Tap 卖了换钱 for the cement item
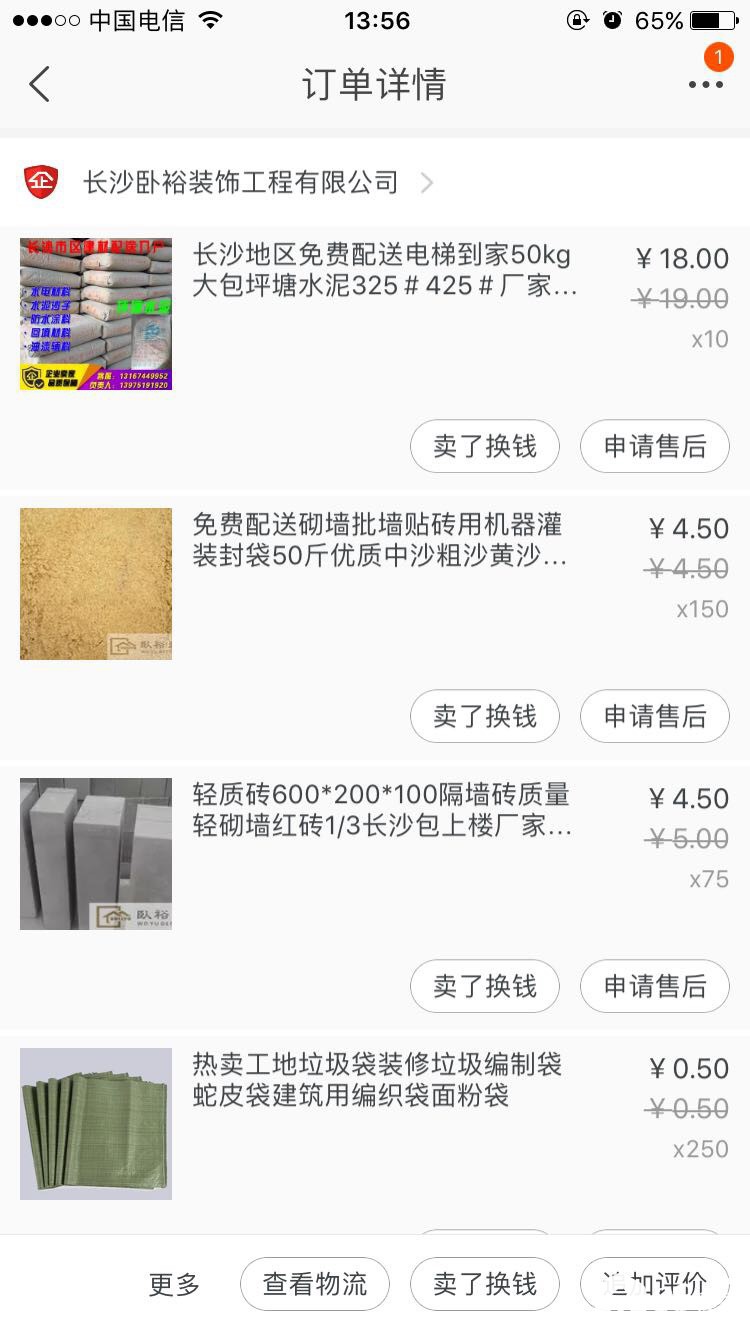The height and width of the screenshot is (1334, 750). click(x=485, y=446)
